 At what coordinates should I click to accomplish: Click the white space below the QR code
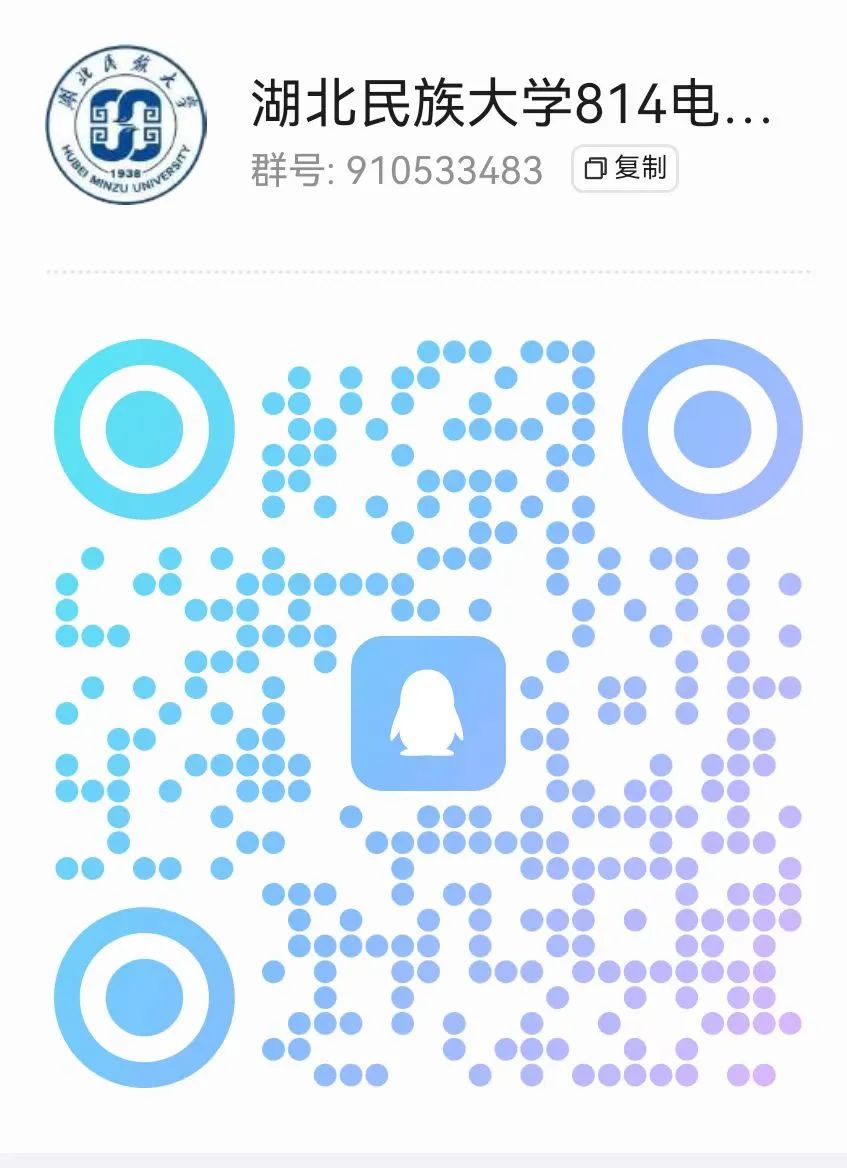coord(424,1130)
